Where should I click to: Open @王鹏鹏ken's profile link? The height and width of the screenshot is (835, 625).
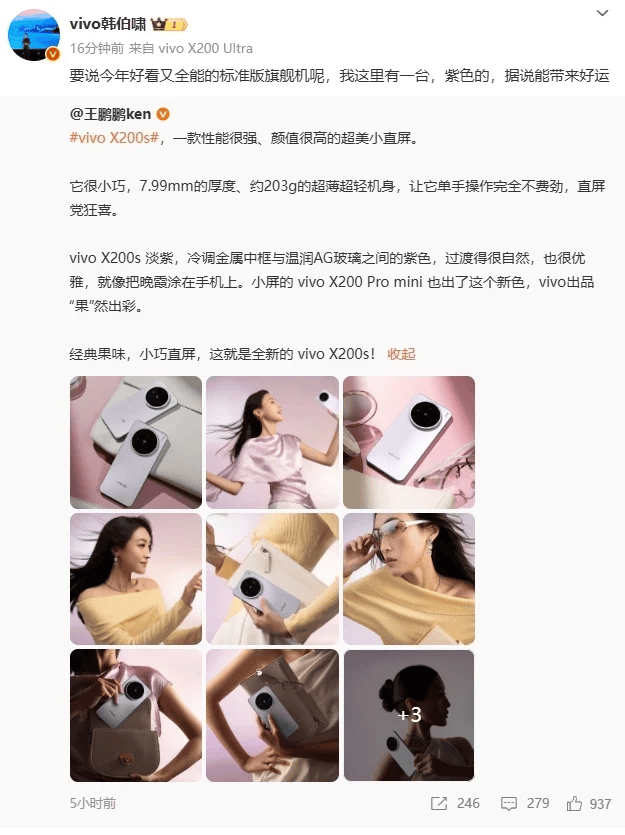(x=110, y=115)
